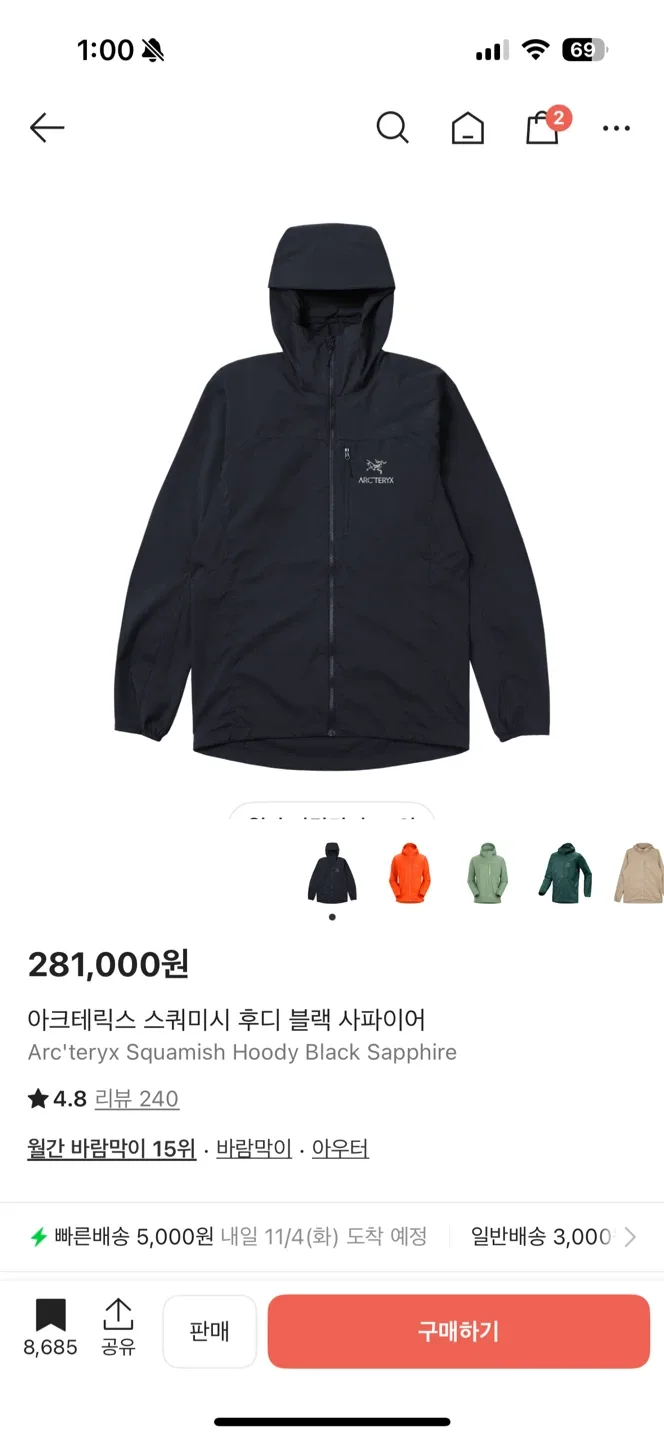Open the shopping bag with 2 items
This screenshot has width=664, height=1440.
(543, 128)
